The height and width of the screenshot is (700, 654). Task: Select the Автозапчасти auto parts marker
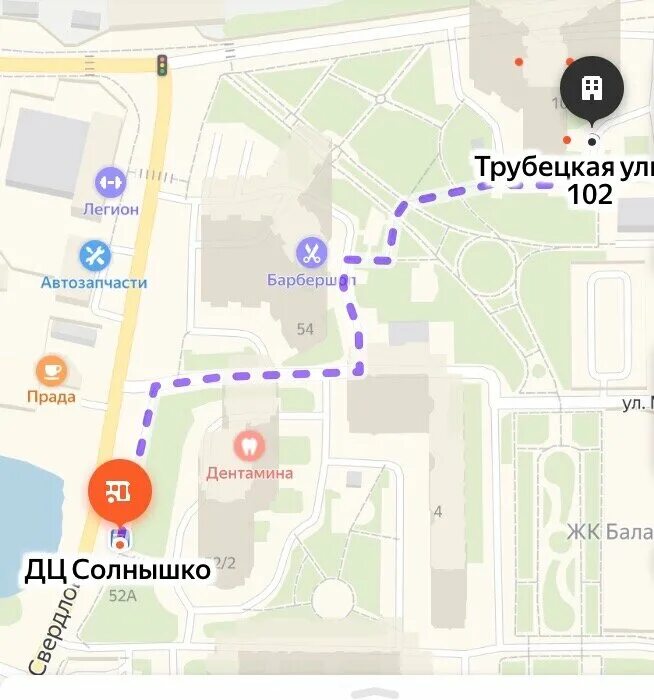tap(96, 255)
